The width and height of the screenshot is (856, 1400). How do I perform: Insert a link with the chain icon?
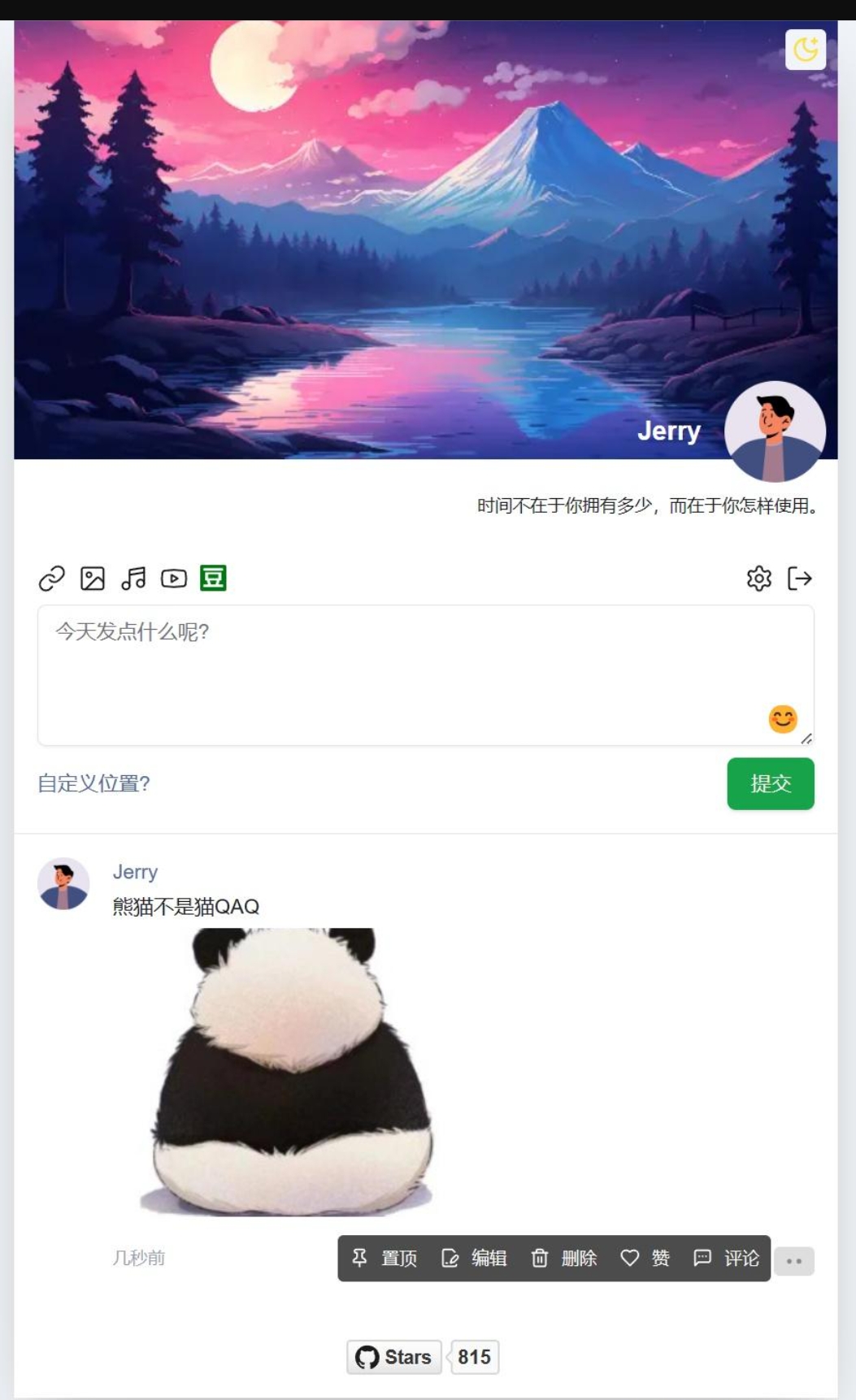(x=52, y=579)
